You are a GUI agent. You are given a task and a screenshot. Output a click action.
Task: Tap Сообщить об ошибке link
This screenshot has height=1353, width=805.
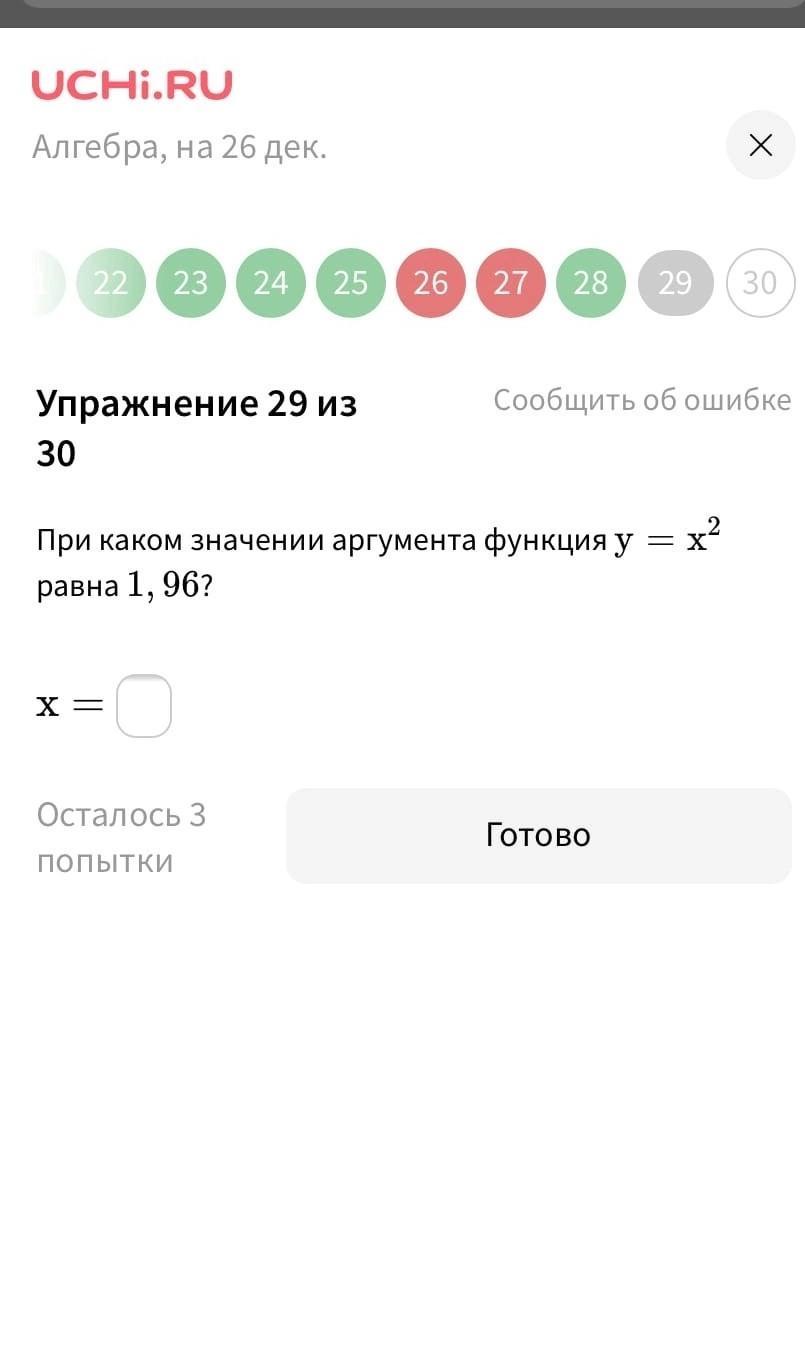[642, 400]
